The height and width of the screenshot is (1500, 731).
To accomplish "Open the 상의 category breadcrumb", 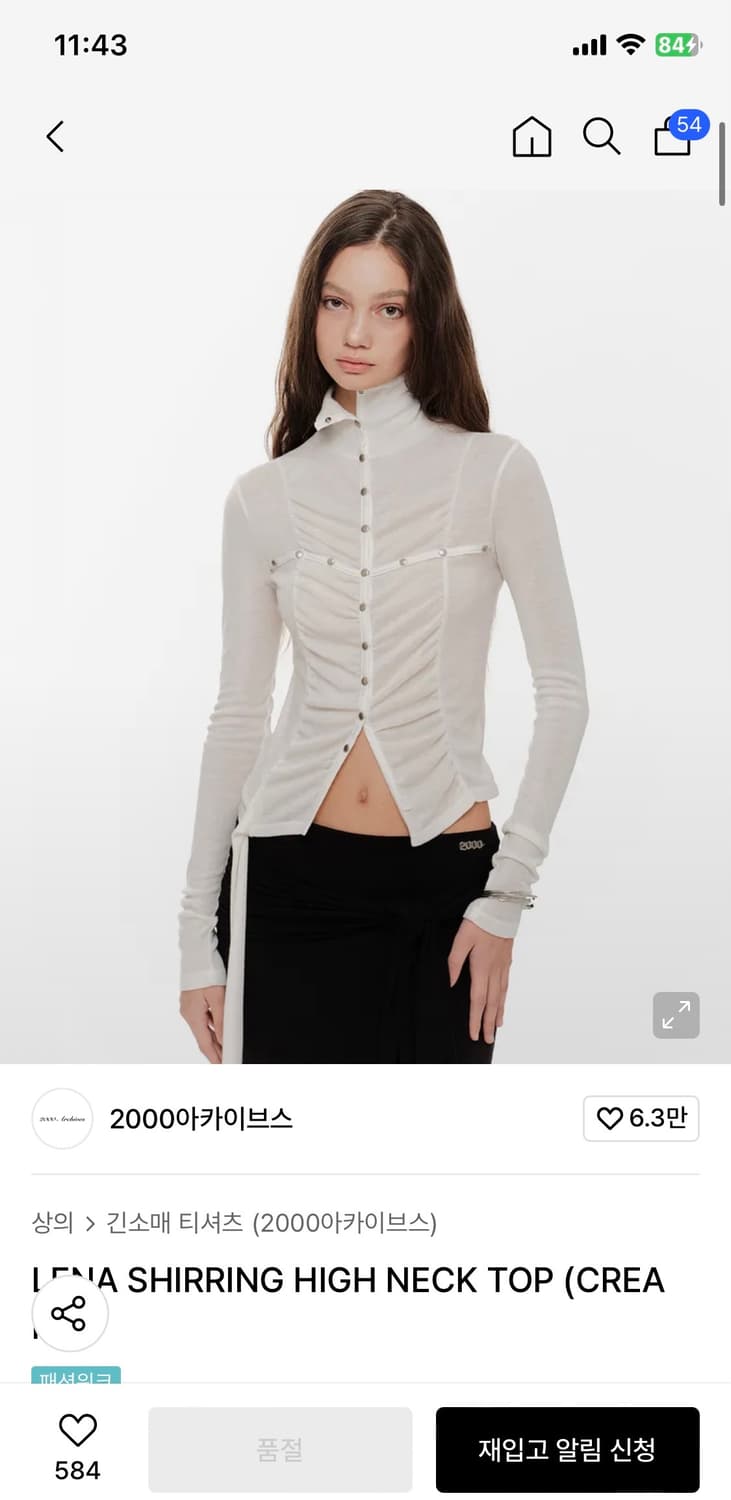I will click(54, 1223).
